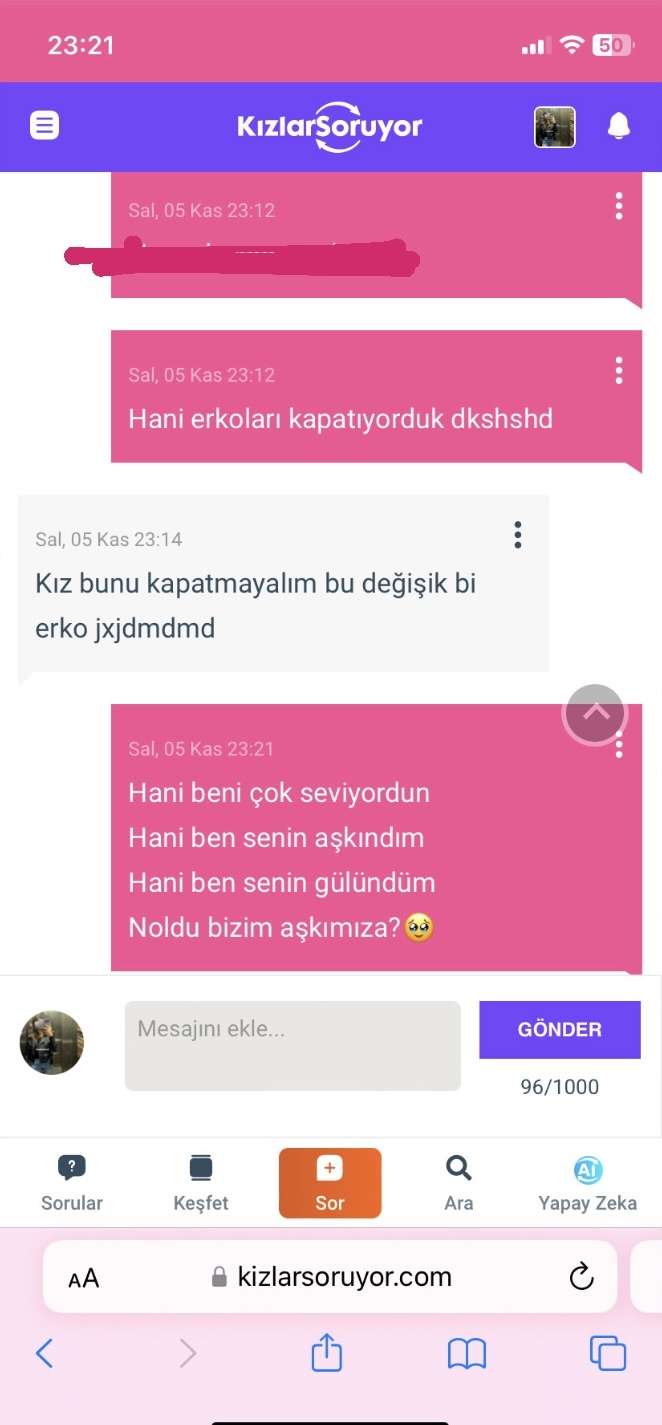Open the Yapay Zeka tab
Screen dimensions: 662x1425
point(588,1184)
